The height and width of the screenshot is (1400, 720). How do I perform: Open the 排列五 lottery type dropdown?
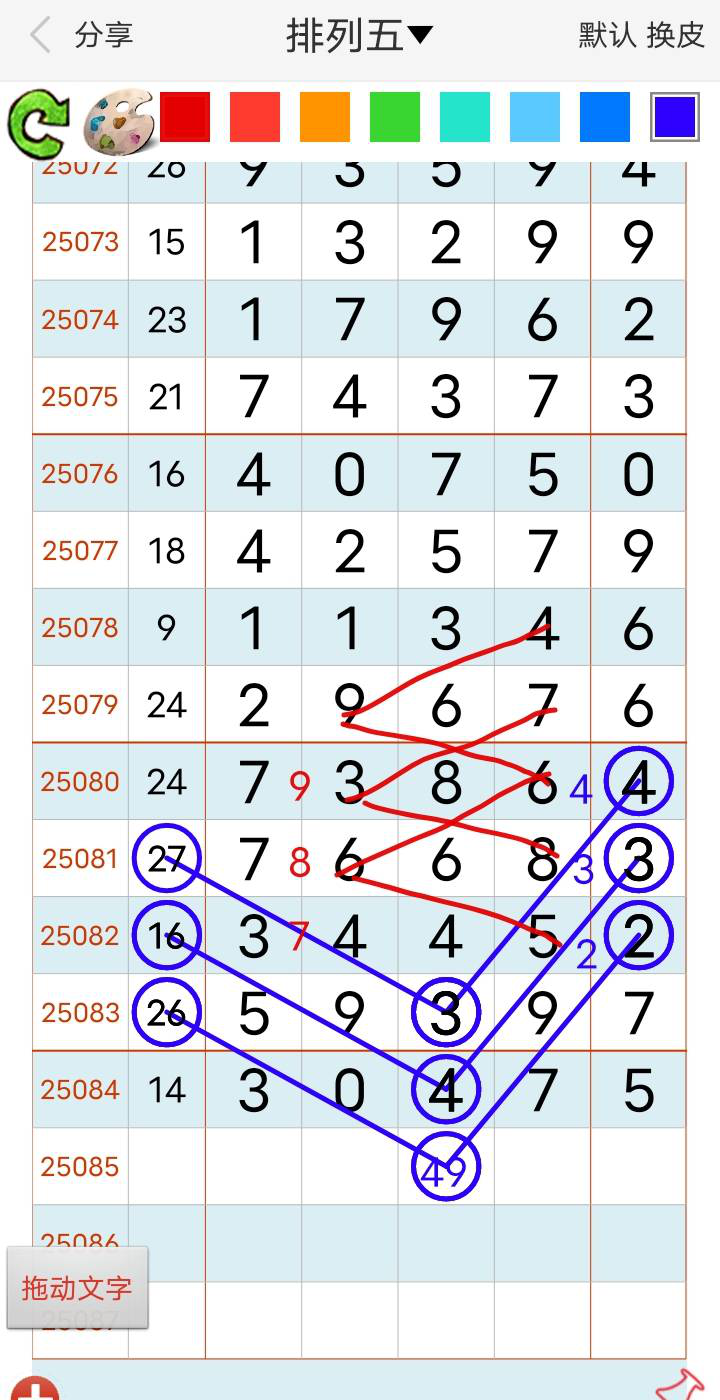(x=359, y=36)
